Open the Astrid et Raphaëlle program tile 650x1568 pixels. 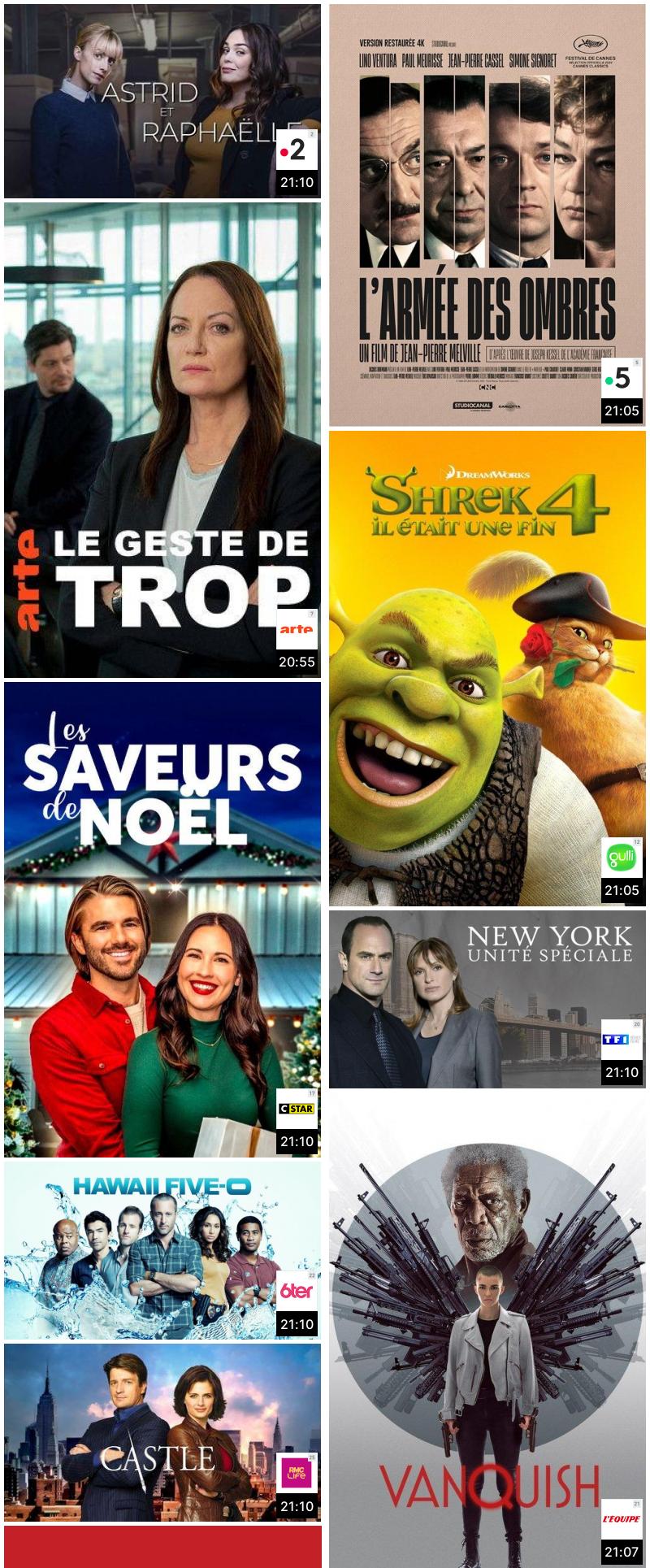coord(162,101)
